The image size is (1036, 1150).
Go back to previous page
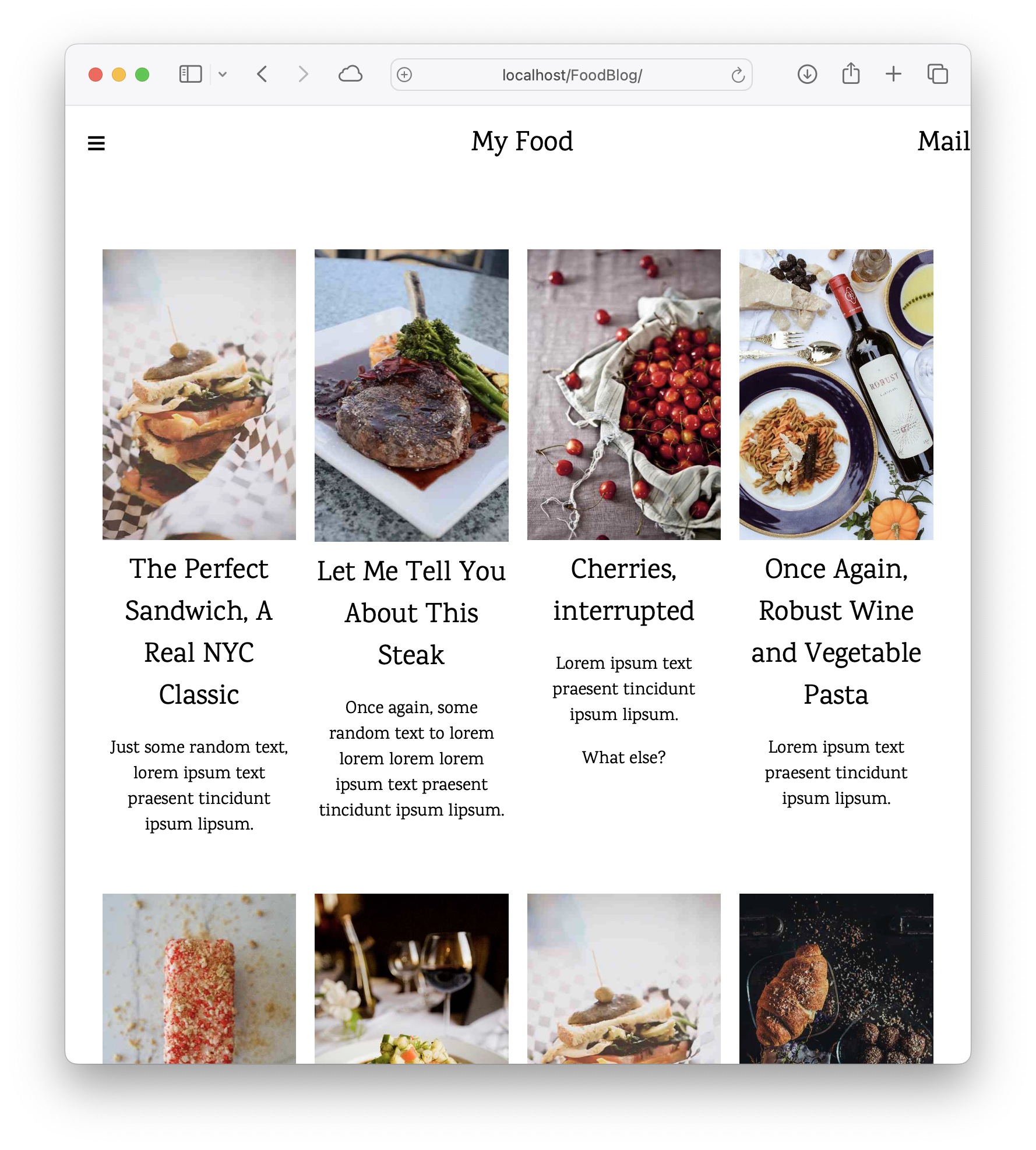click(262, 75)
